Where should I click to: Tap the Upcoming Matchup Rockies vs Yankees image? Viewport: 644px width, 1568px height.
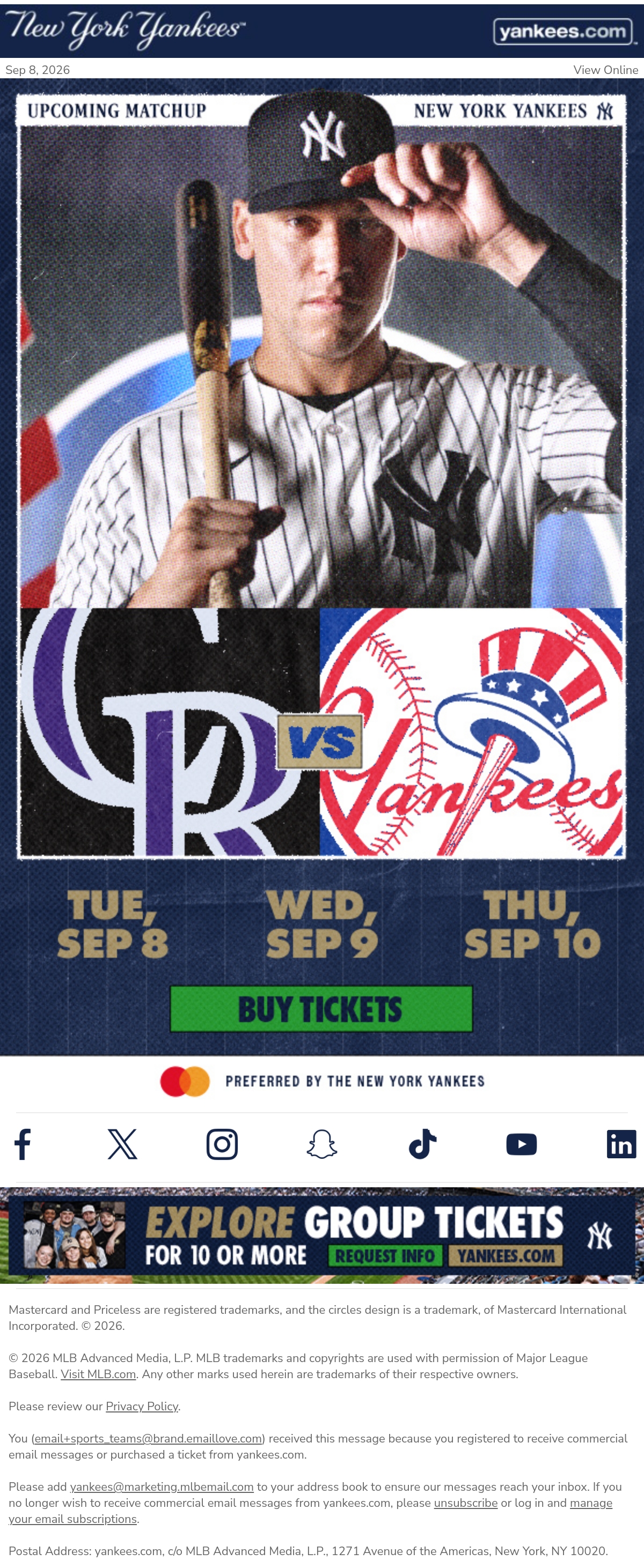tap(321, 476)
